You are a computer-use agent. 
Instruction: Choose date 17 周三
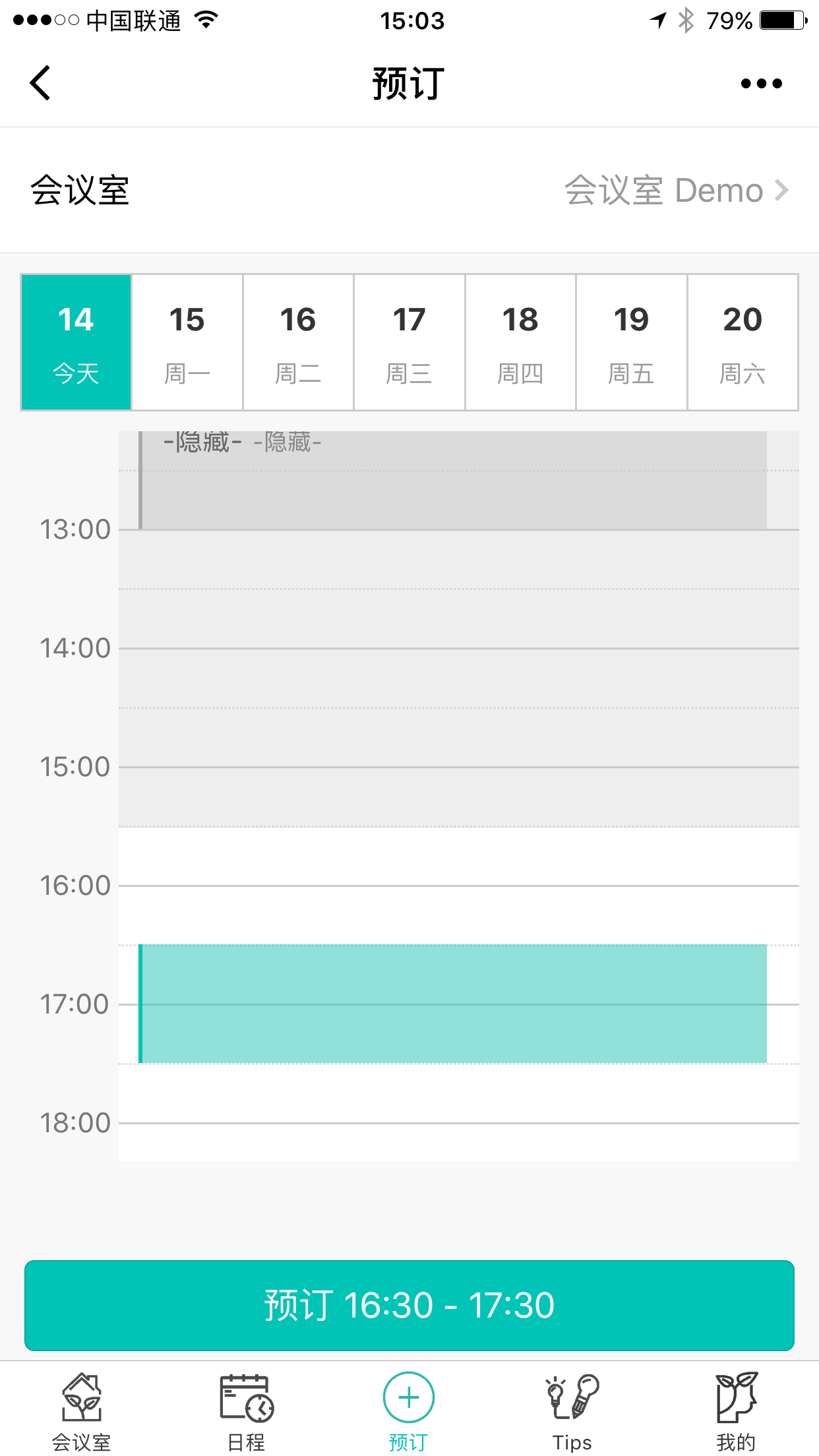tap(409, 342)
